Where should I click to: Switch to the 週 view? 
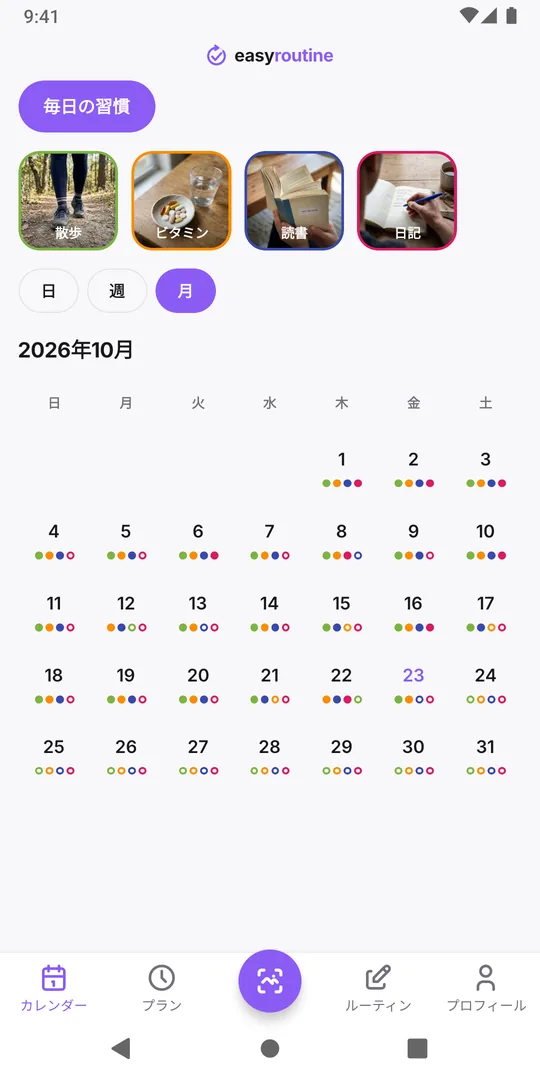tap(117, 291)
